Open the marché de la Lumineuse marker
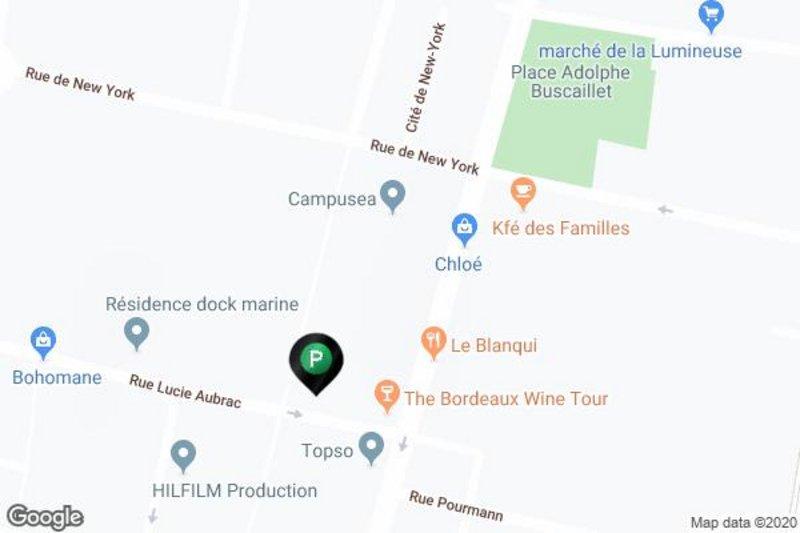Image resolution: width=800 pixels, height=533 pixels. click(x=712, y=15)
